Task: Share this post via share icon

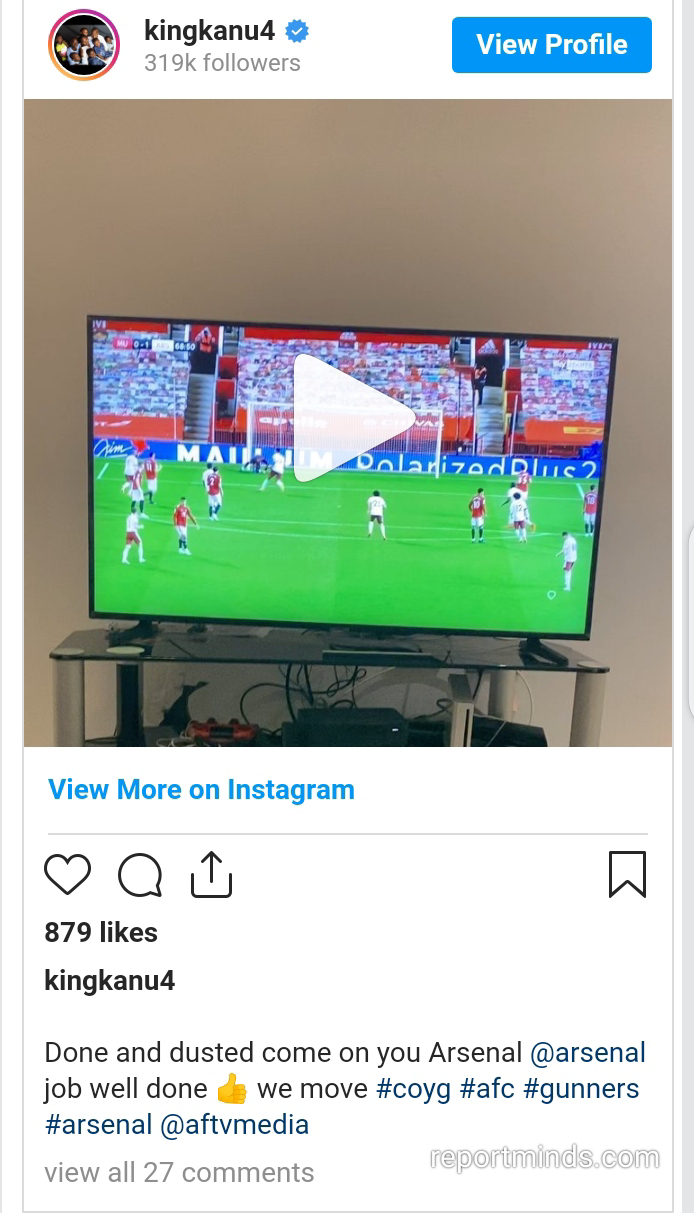Action: click(211, 875)
